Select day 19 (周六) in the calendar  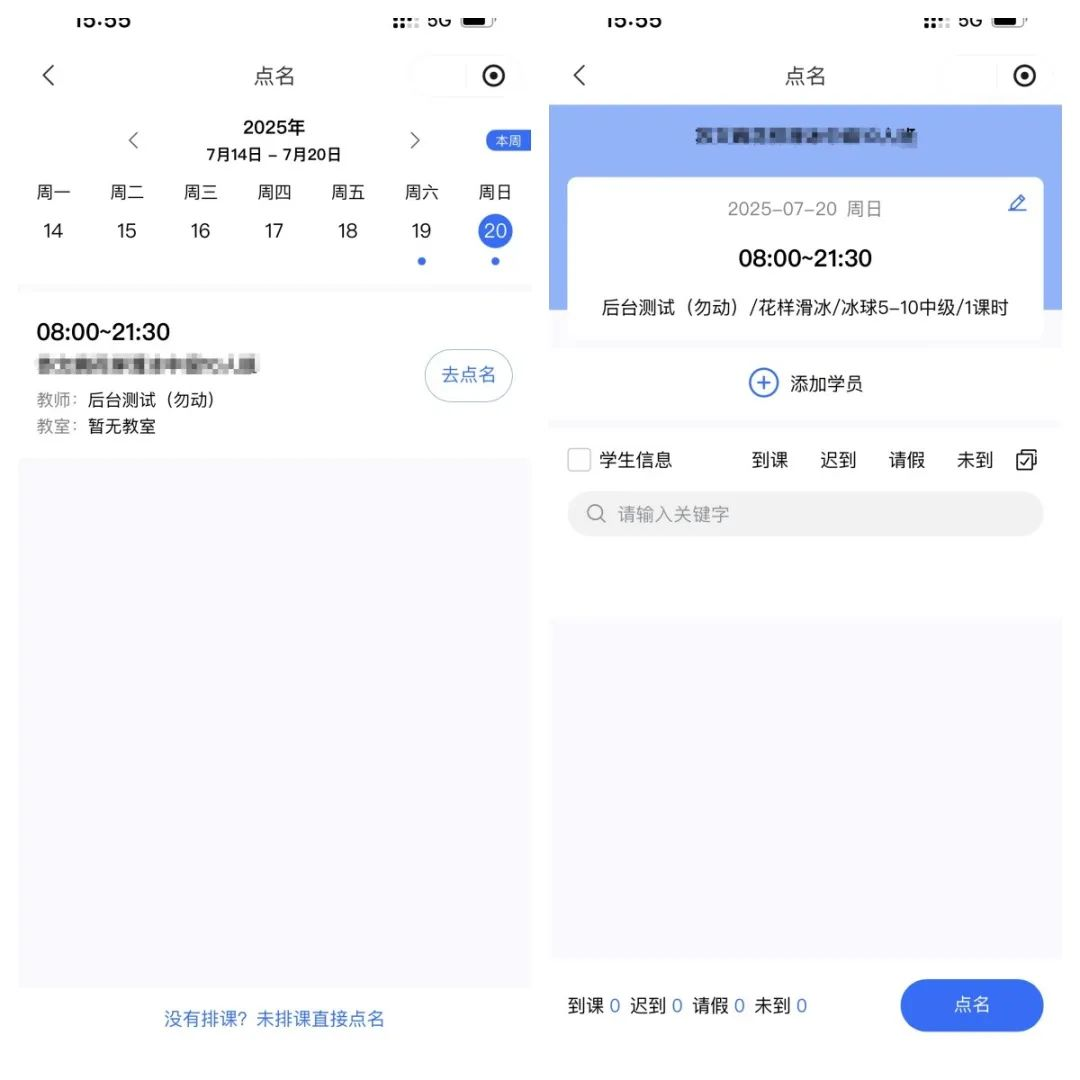(421, 231)
